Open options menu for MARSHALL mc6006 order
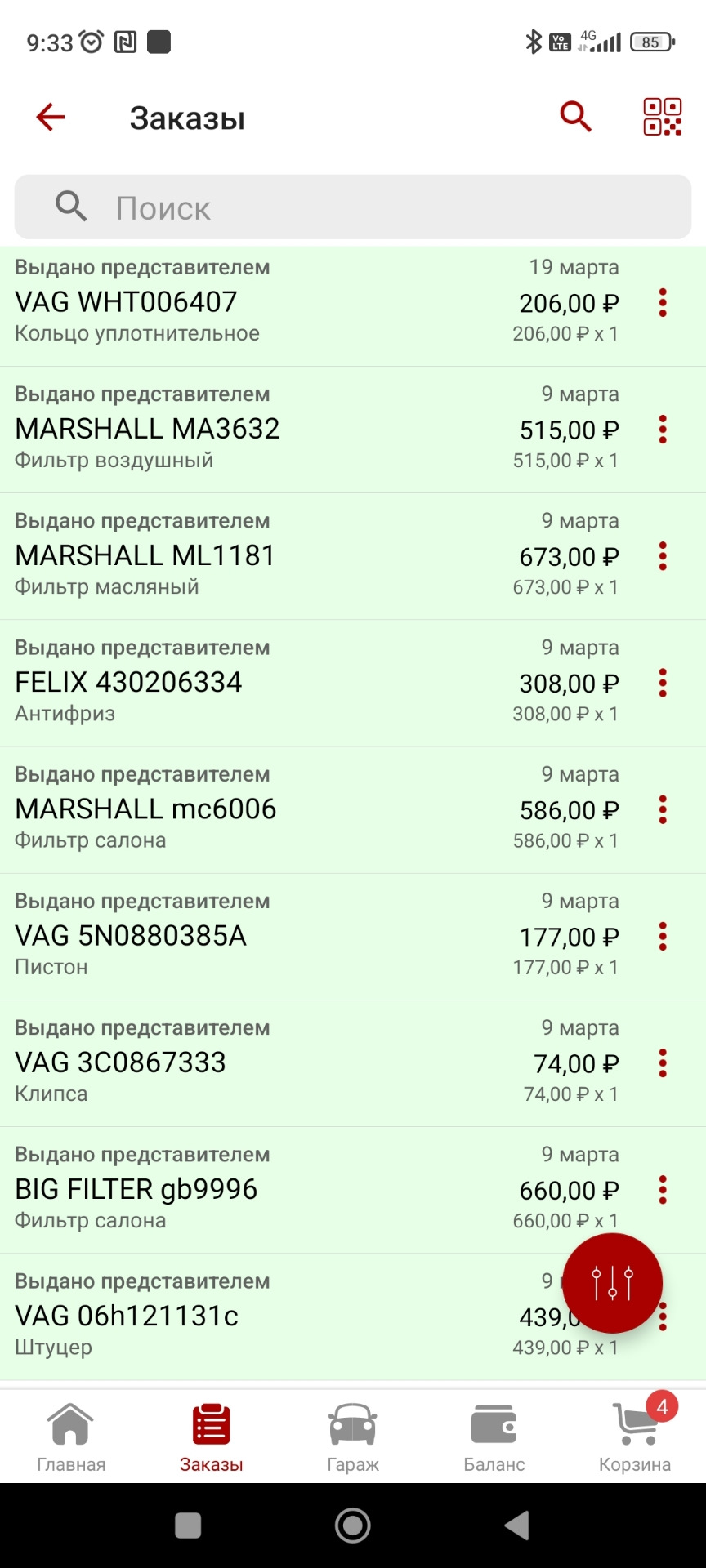This screenshot has height=1568, width=706. point(662,810)
